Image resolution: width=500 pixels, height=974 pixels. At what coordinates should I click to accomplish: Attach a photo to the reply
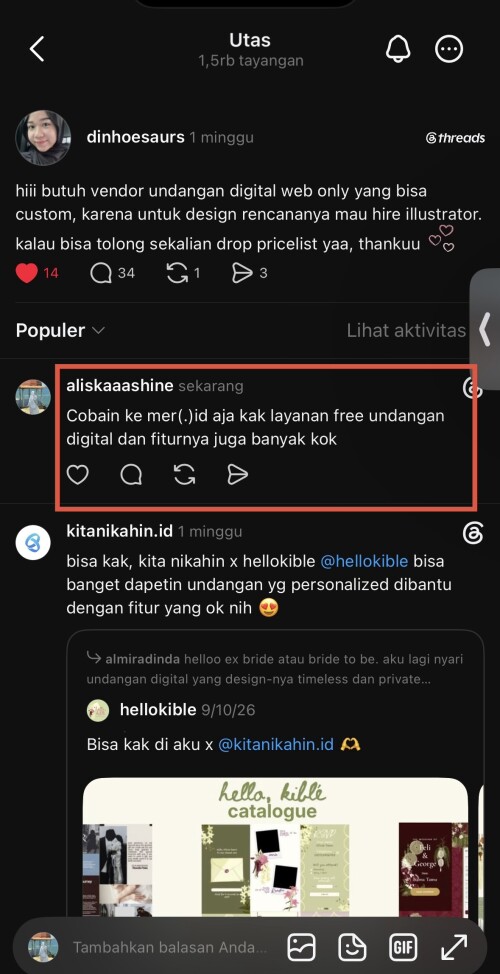click(x=301, y=947)
